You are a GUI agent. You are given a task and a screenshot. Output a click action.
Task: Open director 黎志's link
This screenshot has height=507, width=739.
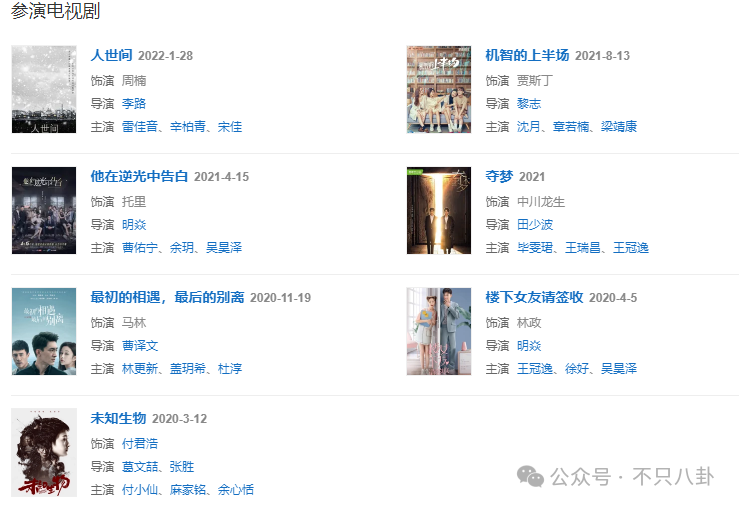click(528, 104)
